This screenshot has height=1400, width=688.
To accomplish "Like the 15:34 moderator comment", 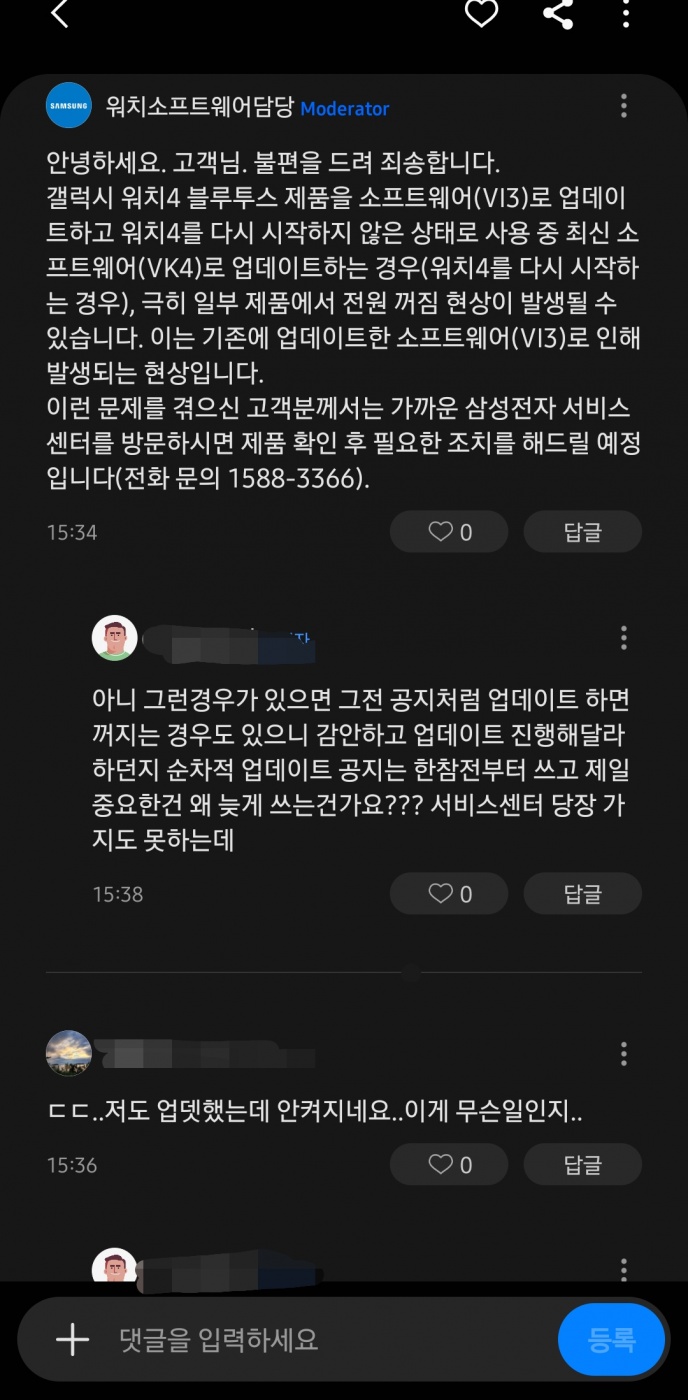I will [x=449, y=532].
